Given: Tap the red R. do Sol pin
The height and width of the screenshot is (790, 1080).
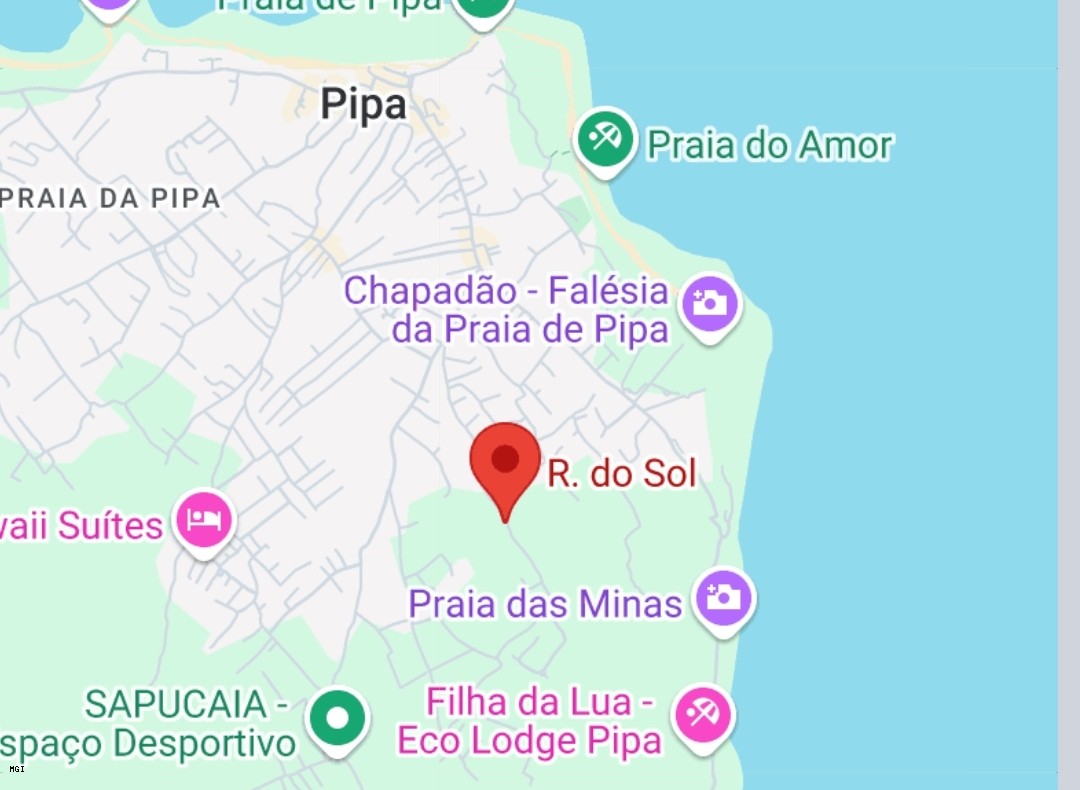Looking at the screenshot, I should 505,461.
